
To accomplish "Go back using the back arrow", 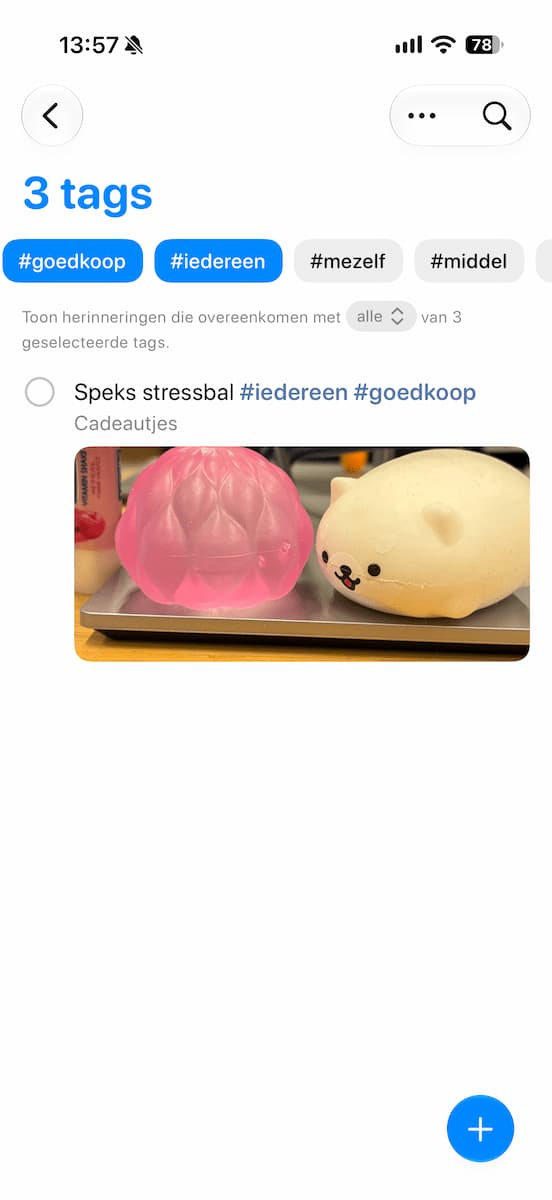I will tap(52, 116).
